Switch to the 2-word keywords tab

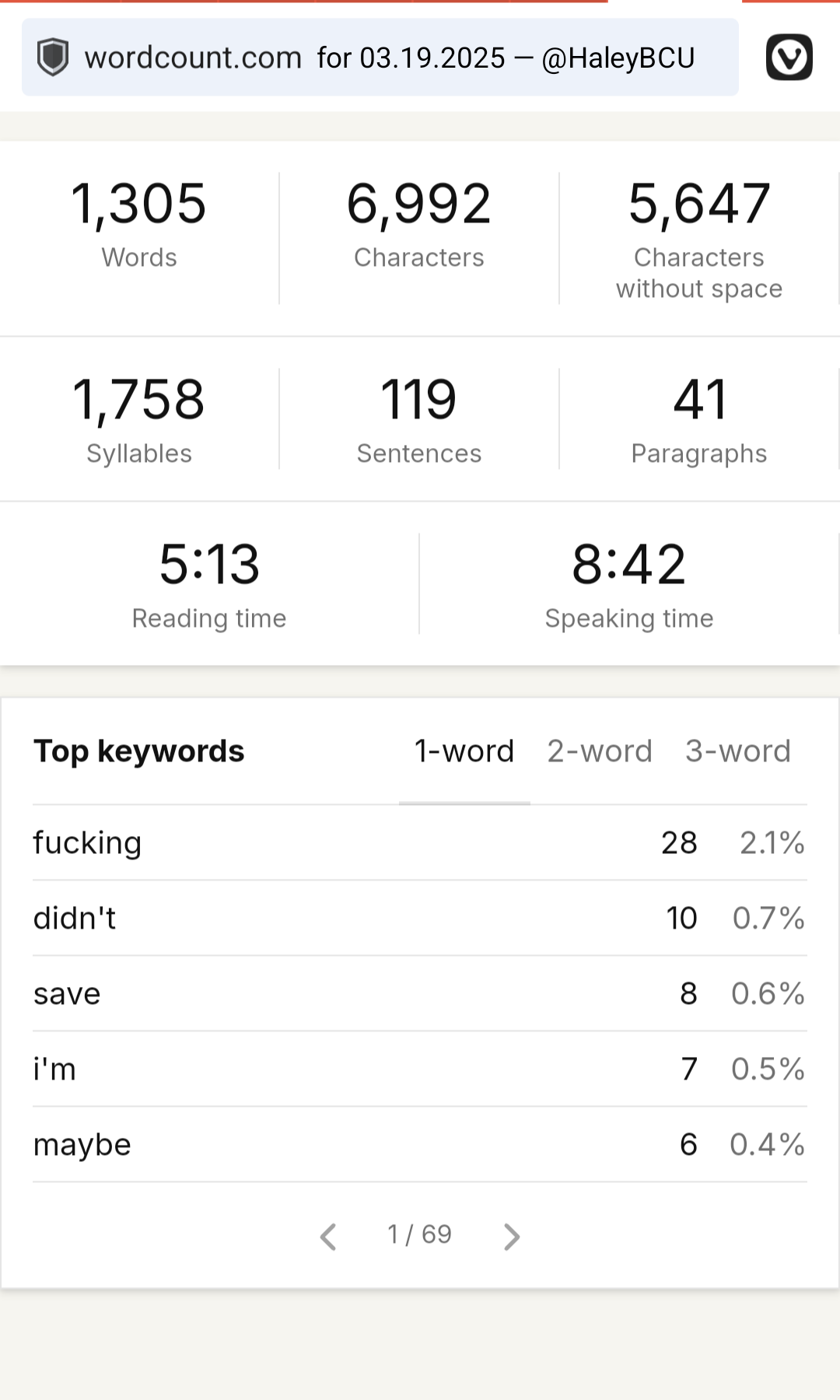600,751
